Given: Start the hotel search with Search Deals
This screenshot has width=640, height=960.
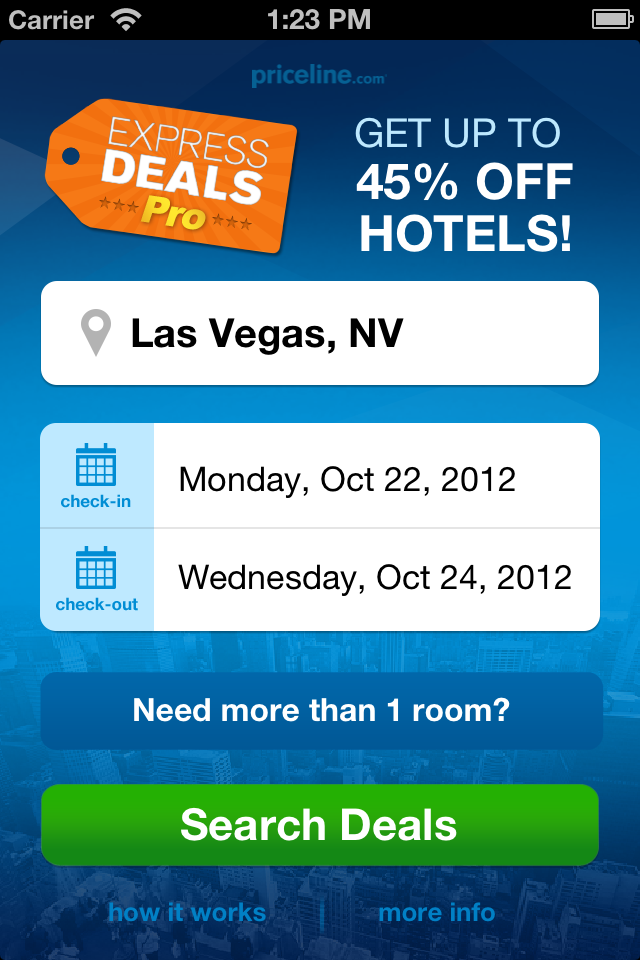Looking at the screenshot, I should [x=319, y=825].
